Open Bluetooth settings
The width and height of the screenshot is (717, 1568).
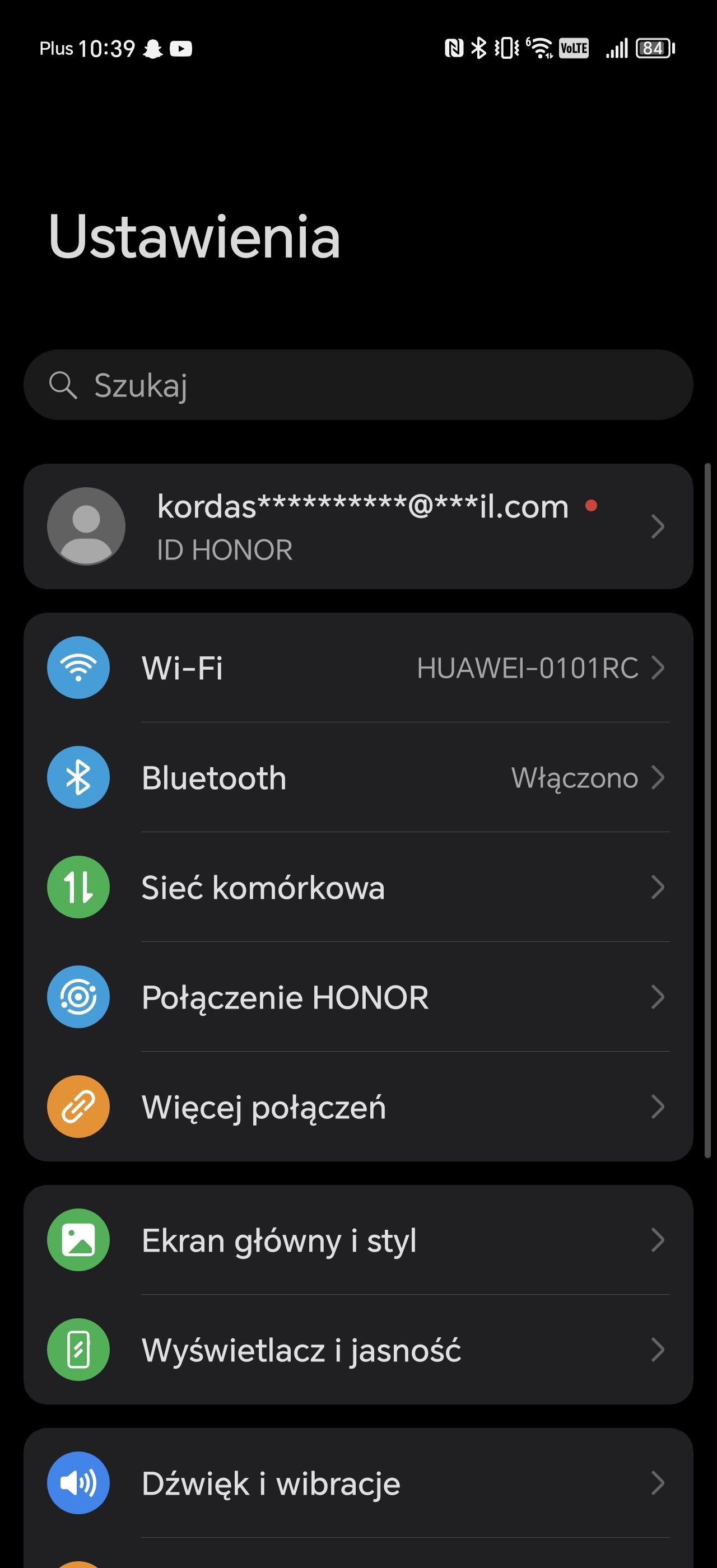click(x=358, y=777)
